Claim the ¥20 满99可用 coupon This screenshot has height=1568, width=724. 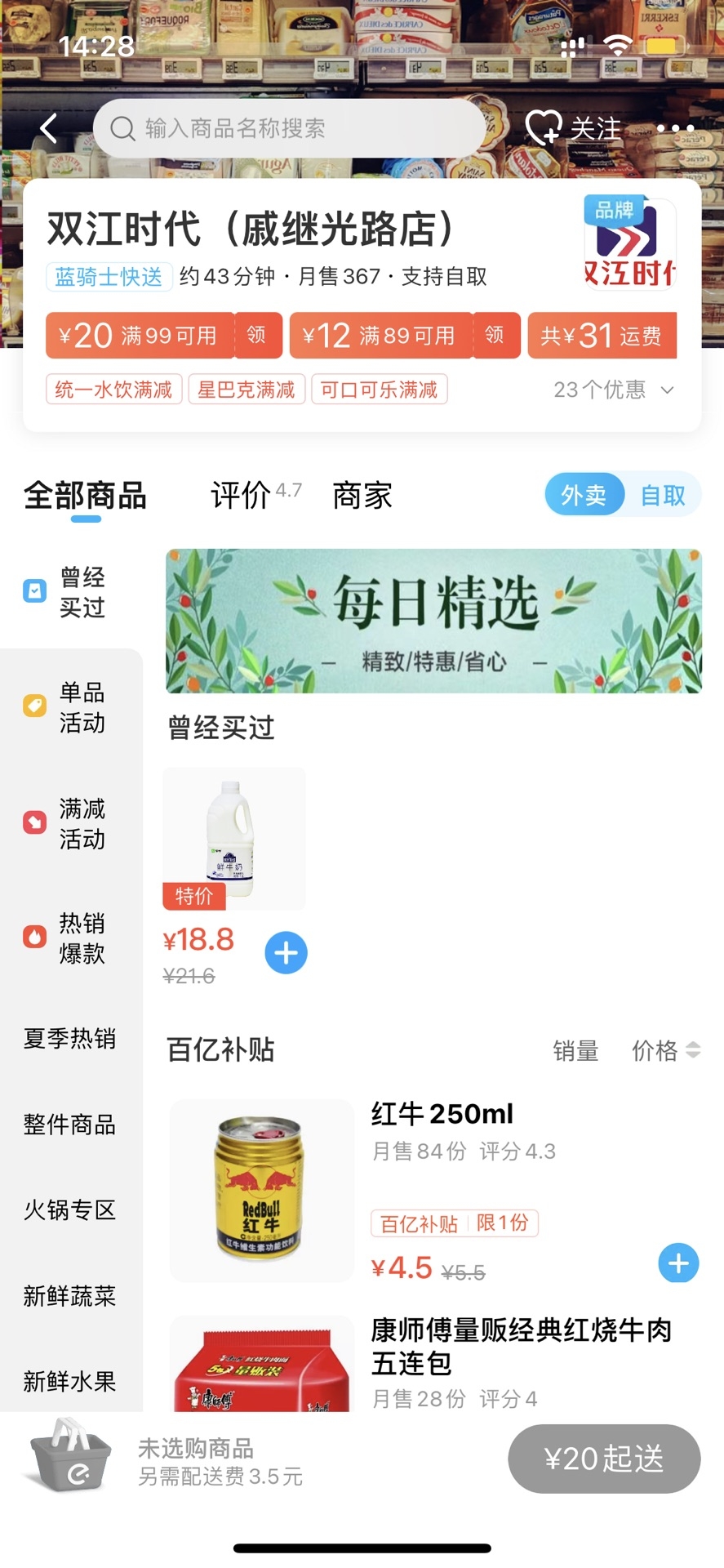256,335
